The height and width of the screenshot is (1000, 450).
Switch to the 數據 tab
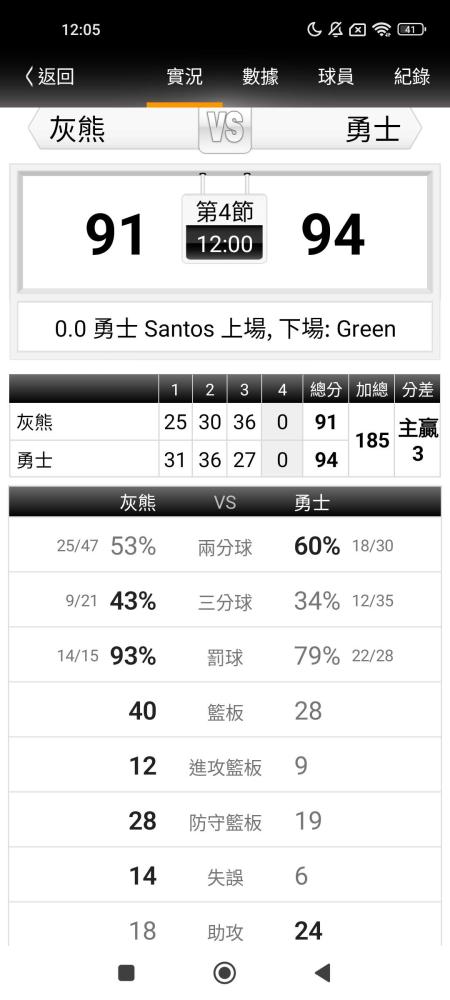pyautogui.click(x=260, y=77)
